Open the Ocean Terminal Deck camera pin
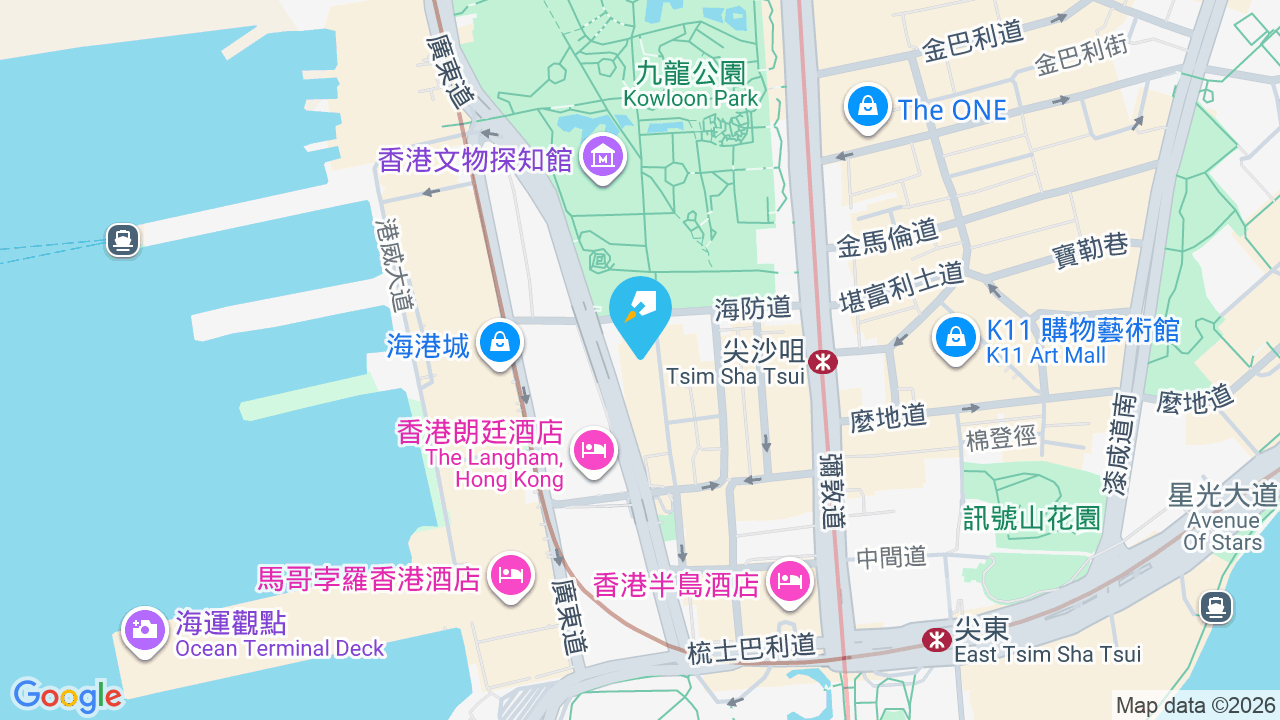The image size is (1280, 720). (x=145, y=631)
